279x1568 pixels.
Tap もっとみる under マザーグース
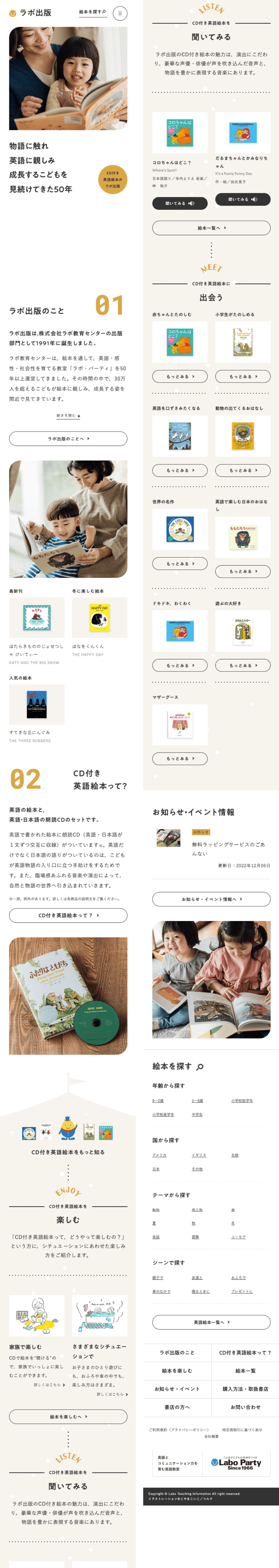click(x=180, y=758)
